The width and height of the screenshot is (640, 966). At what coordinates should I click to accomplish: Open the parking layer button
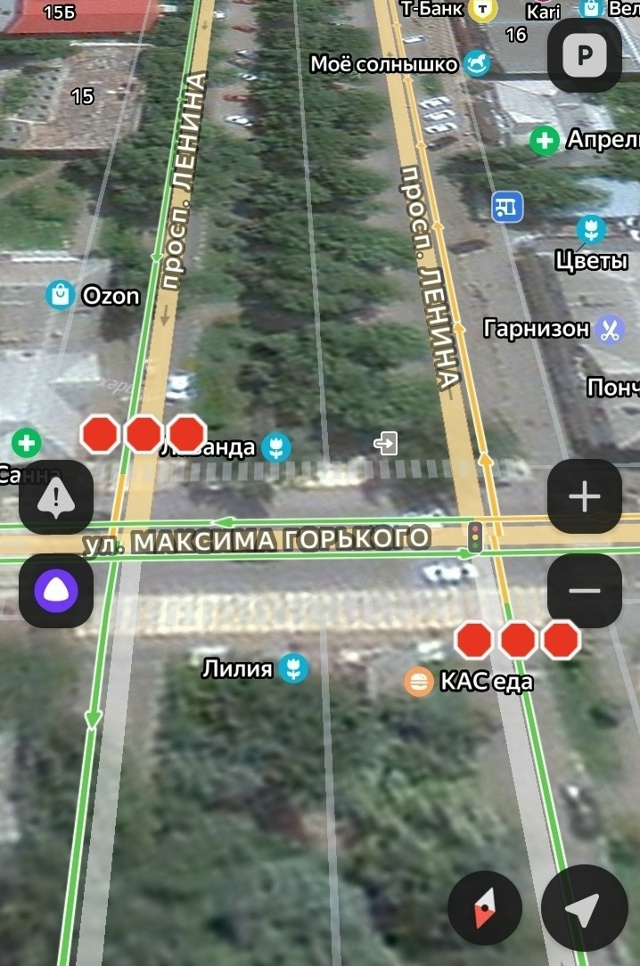584,56
